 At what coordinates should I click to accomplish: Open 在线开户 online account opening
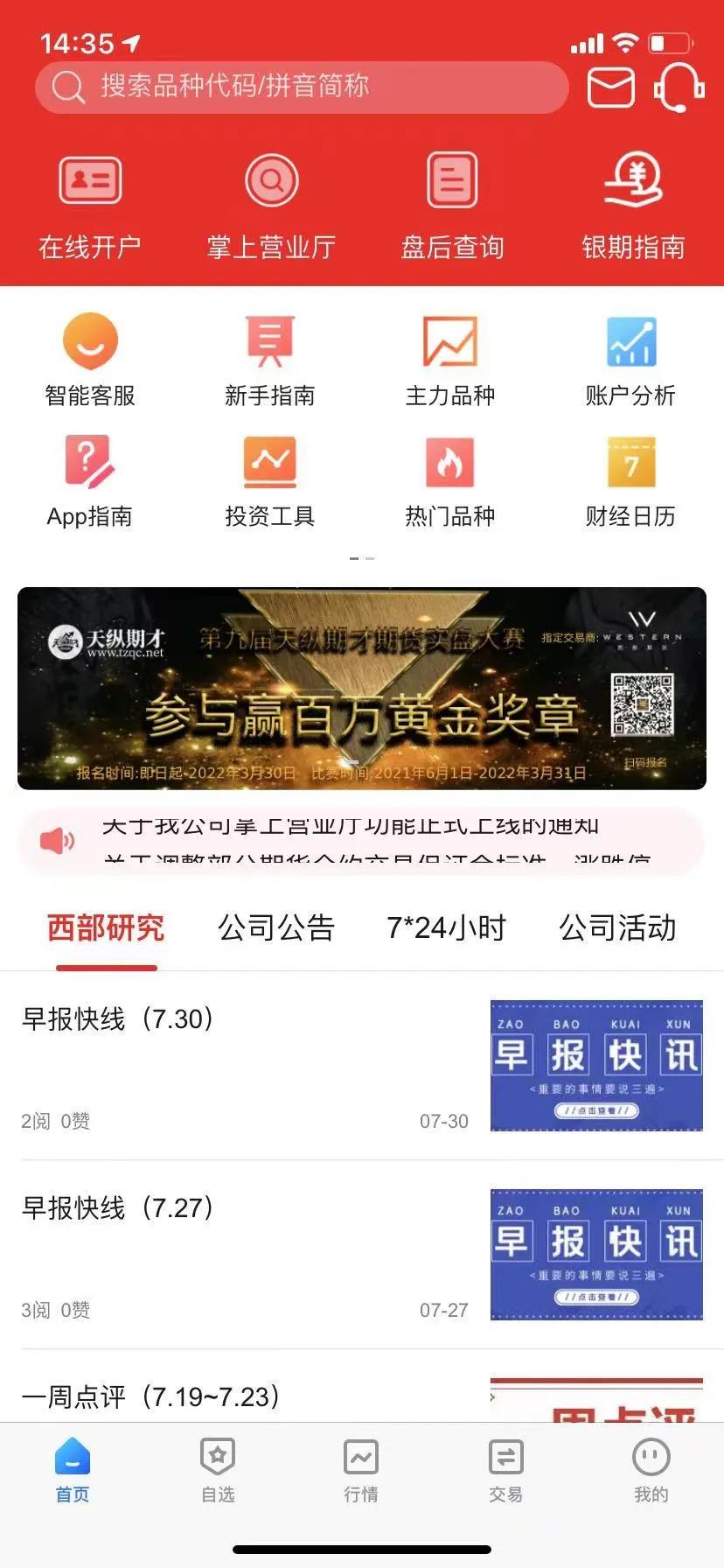pos(90,205)
